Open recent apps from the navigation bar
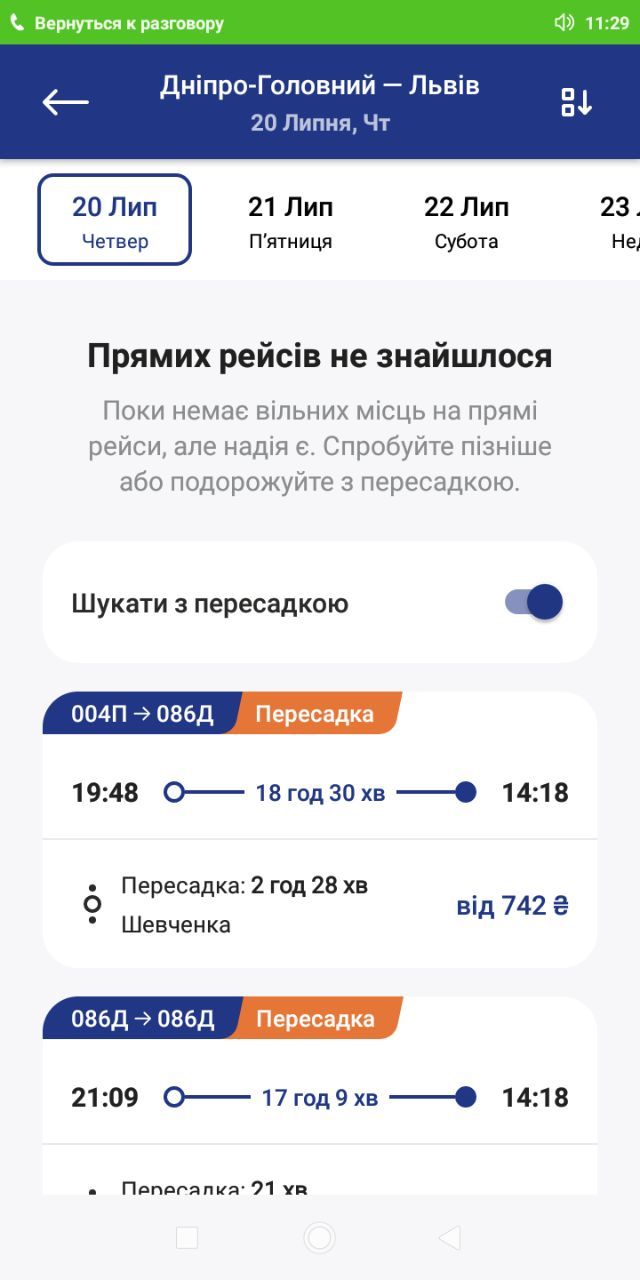640x1280 pixels. click(x=187, y=1238)
